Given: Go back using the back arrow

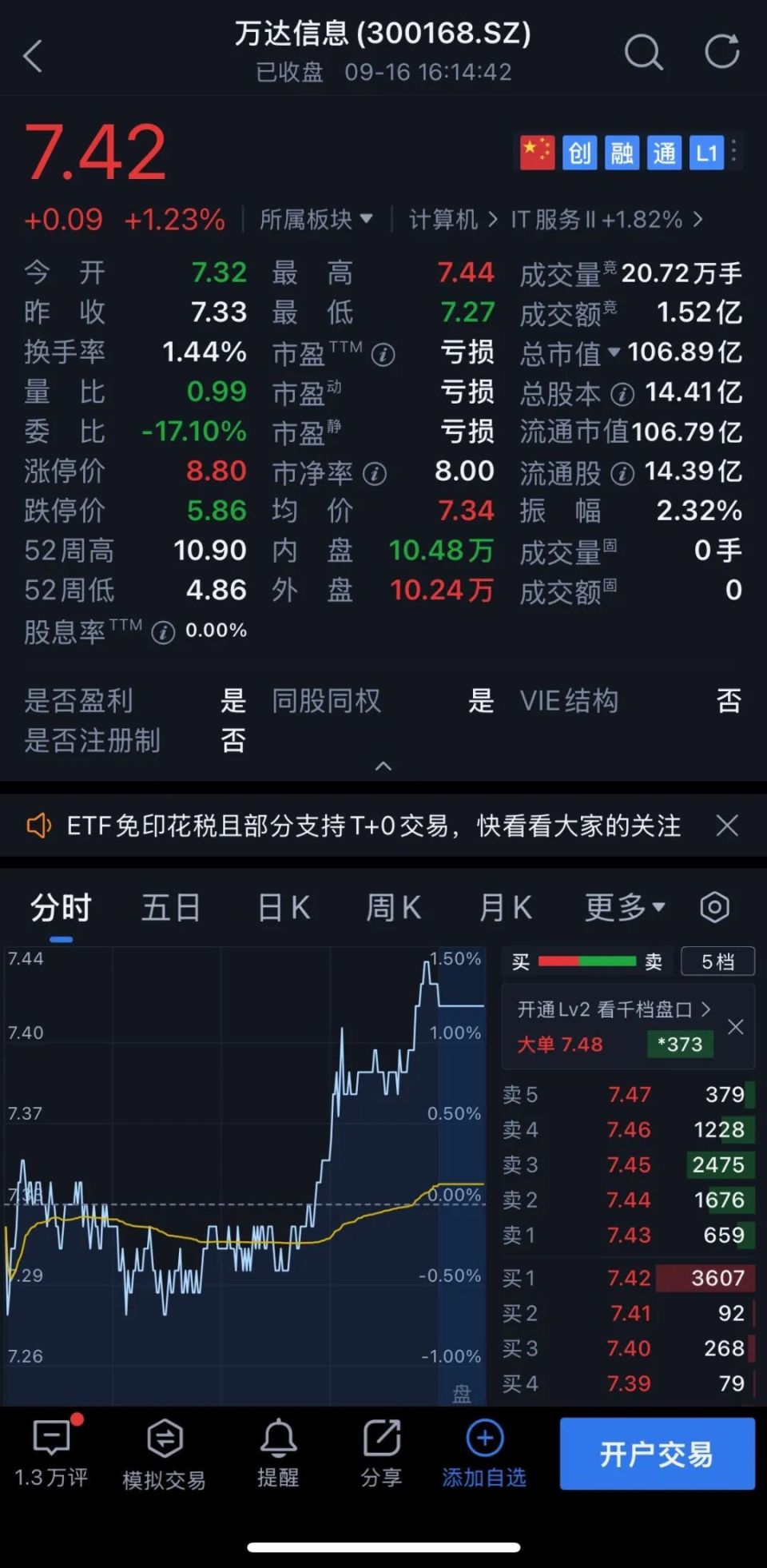Looking at the screenshot, I should [x=32, y=56].
